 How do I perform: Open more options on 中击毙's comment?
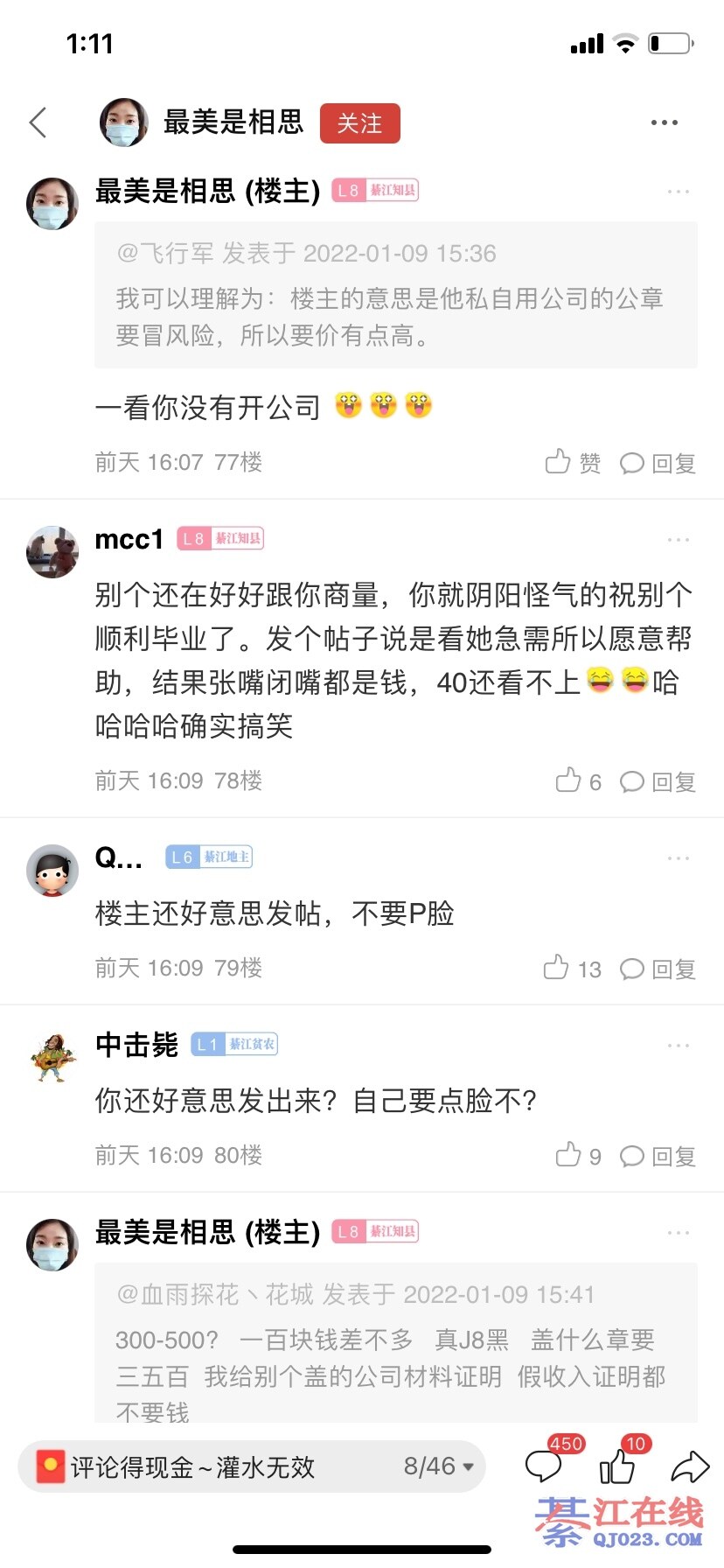point(679,1046)
